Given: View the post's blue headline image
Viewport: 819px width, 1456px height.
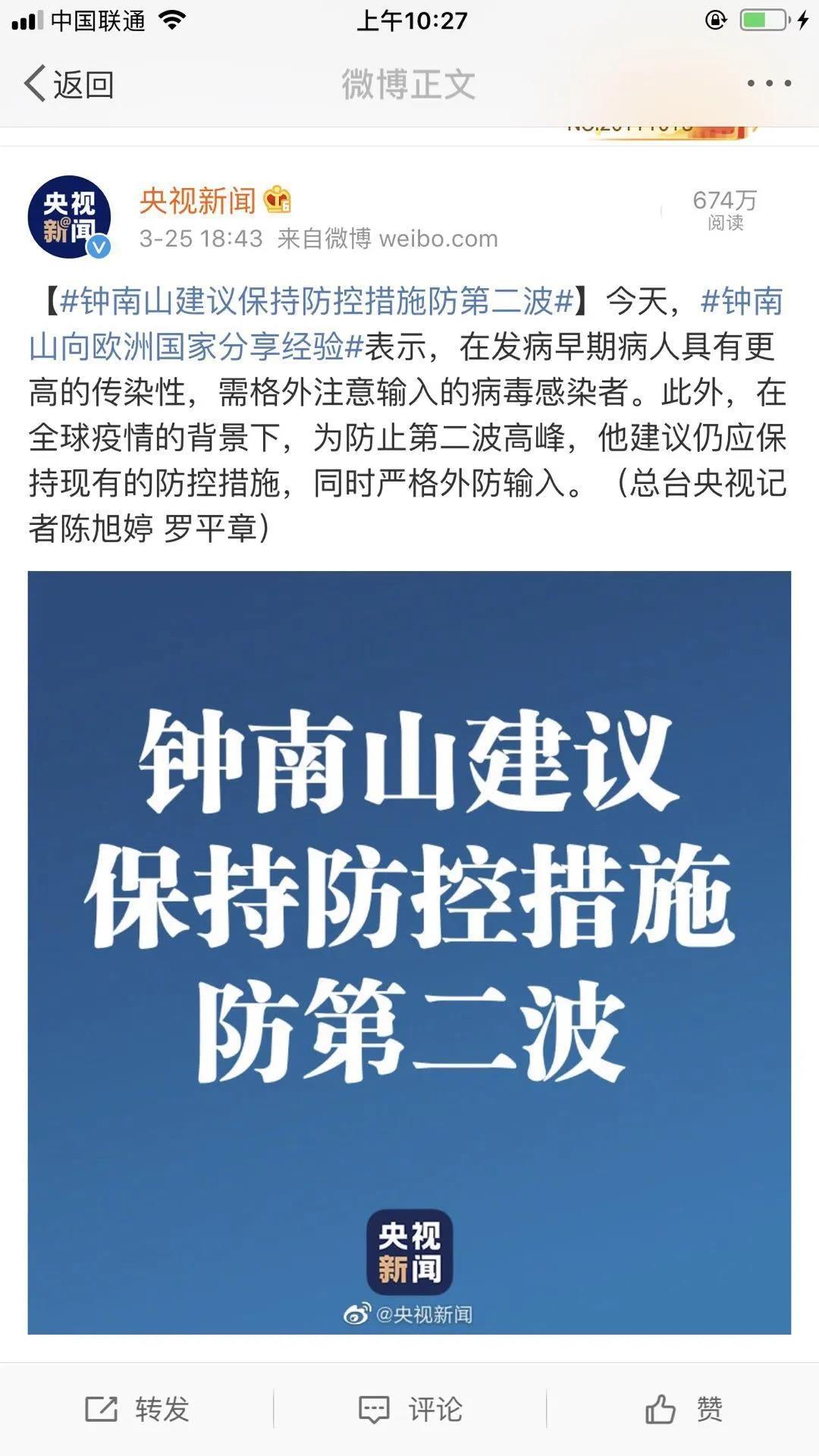Looking at the screenshot, I should (x=409, y=952).
